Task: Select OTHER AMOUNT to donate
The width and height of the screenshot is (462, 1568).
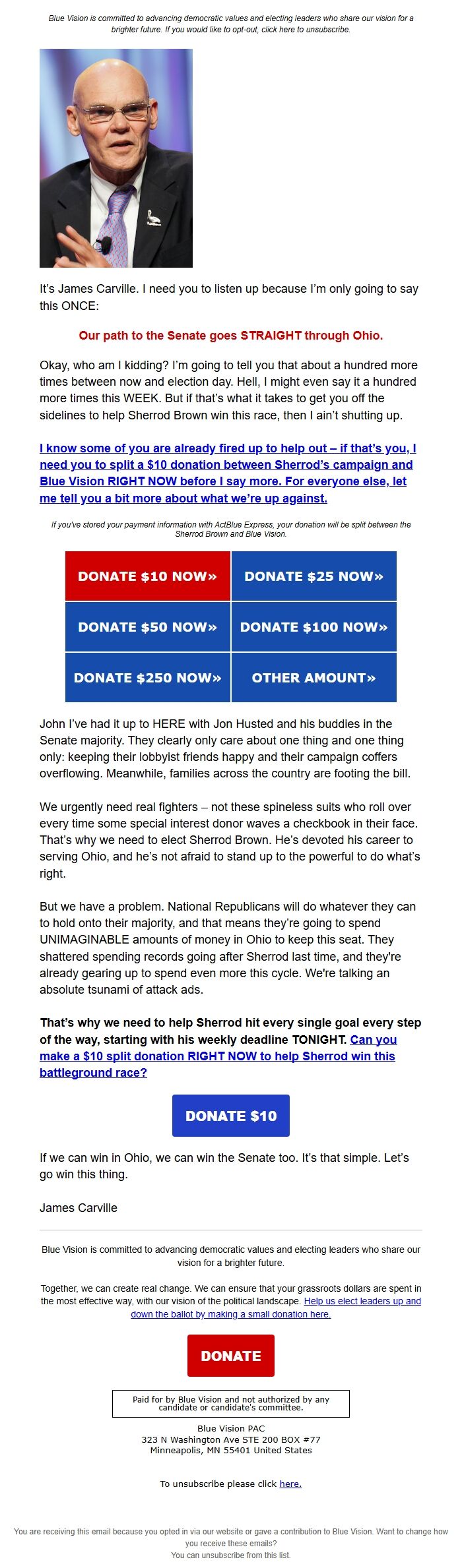Action: click(313, 678)
